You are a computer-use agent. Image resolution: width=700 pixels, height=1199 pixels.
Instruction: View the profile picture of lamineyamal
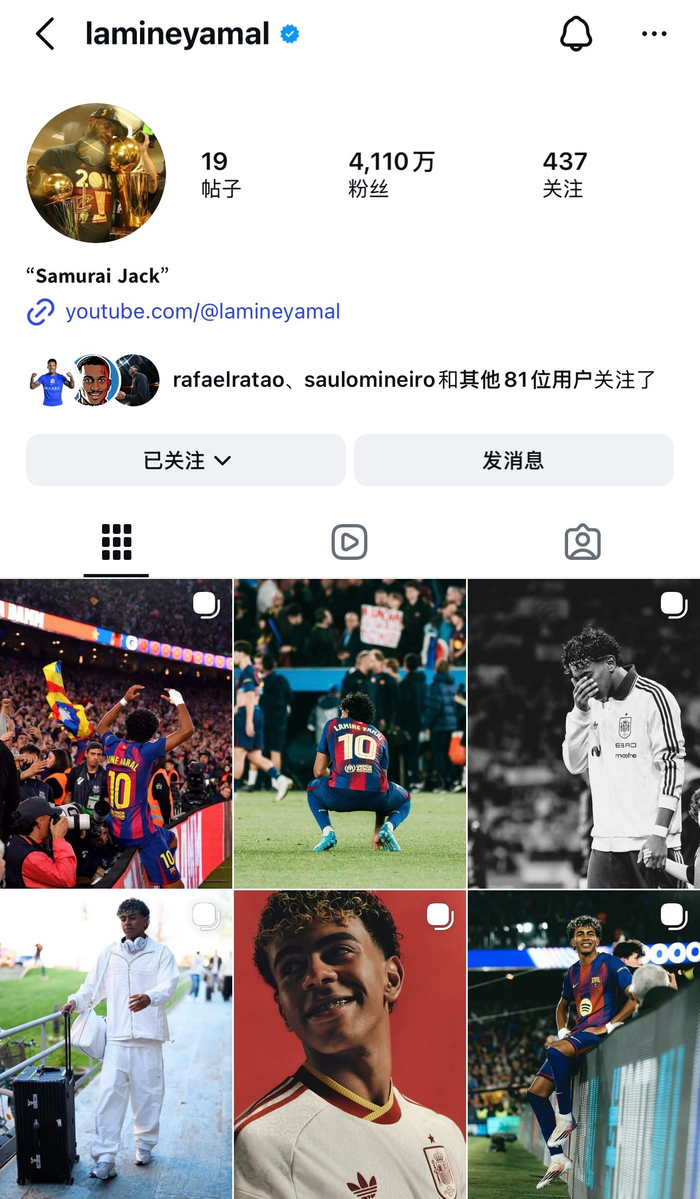click(96, 173)
